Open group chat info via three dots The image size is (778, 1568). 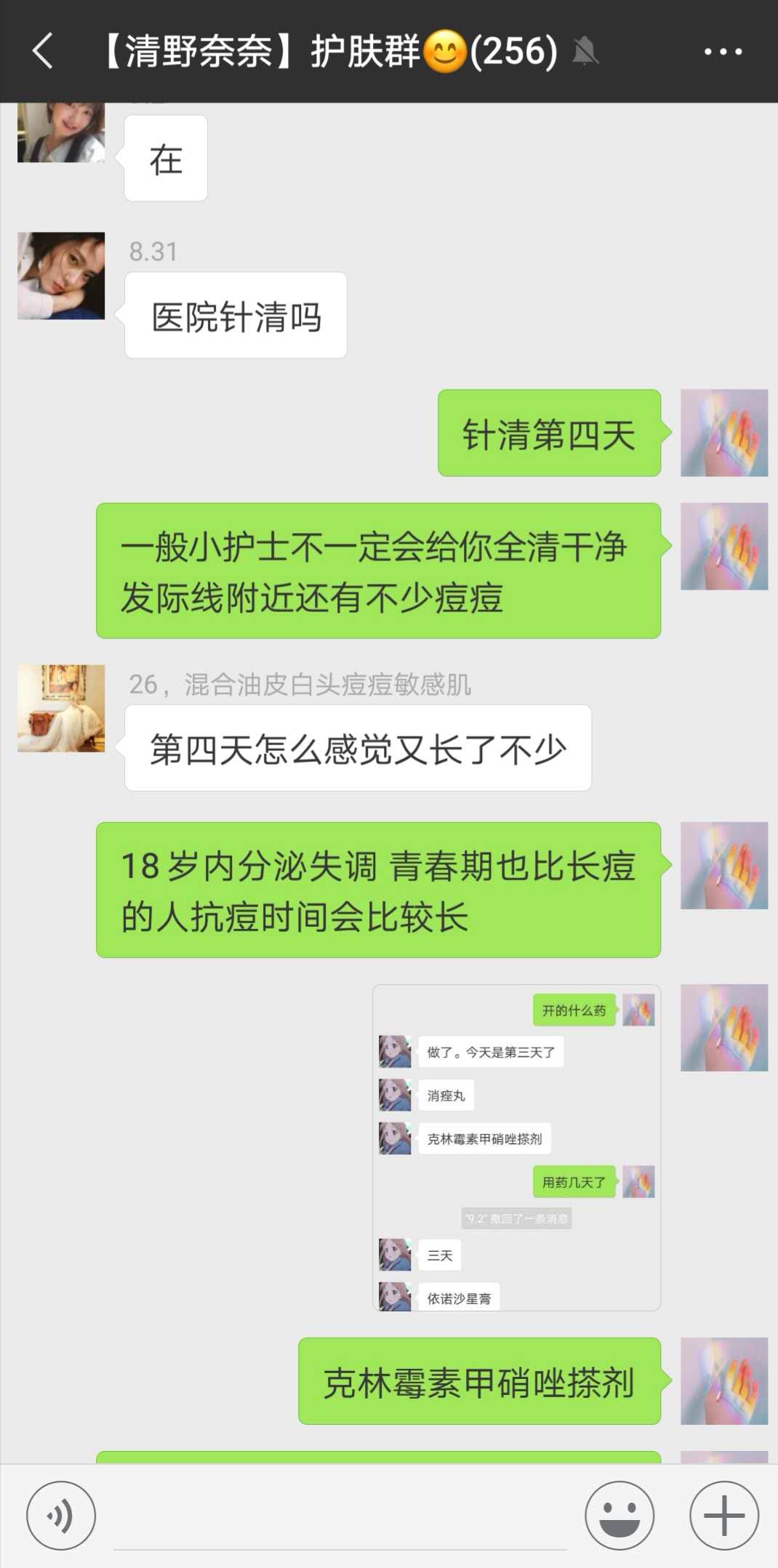coord(723,52)
